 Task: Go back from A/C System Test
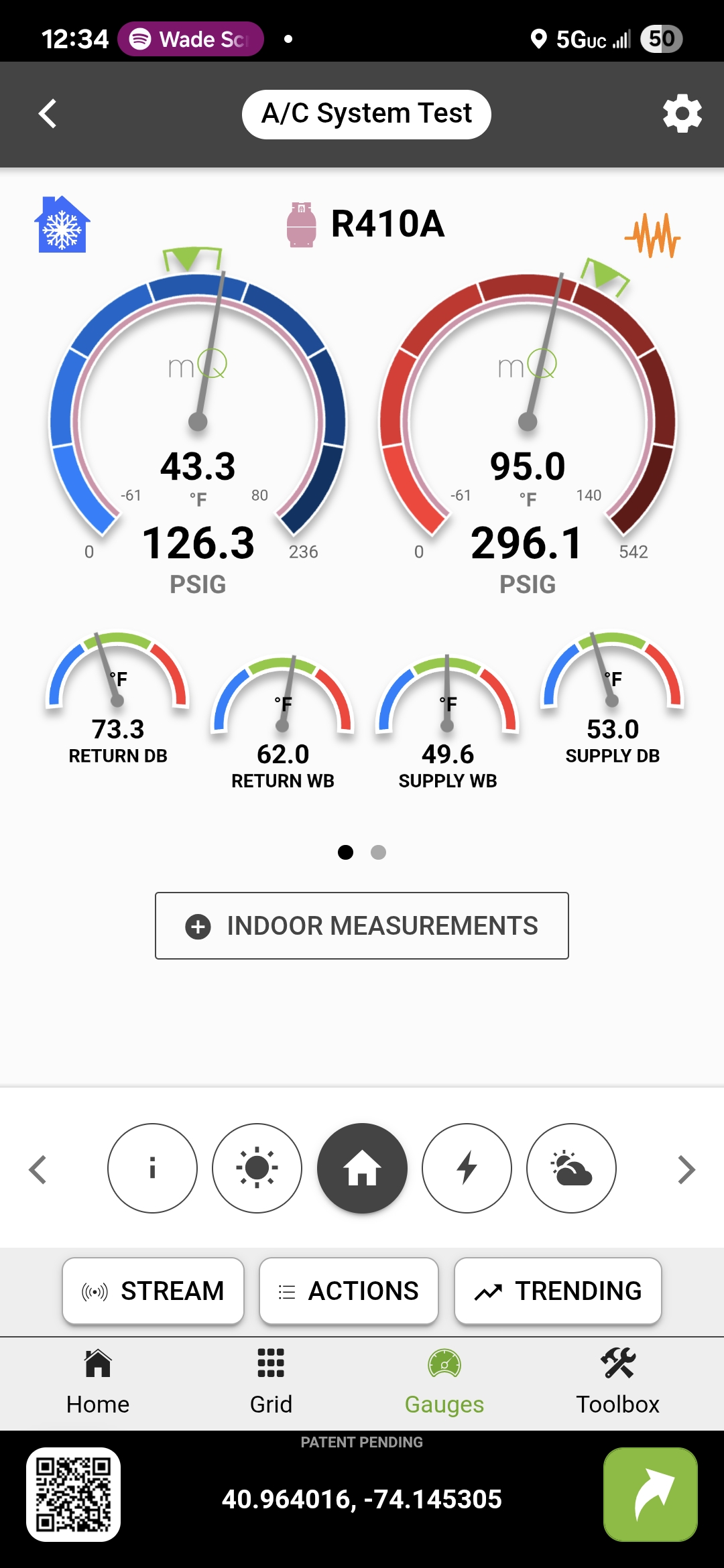pyautogui.click(x=48, y=114)
